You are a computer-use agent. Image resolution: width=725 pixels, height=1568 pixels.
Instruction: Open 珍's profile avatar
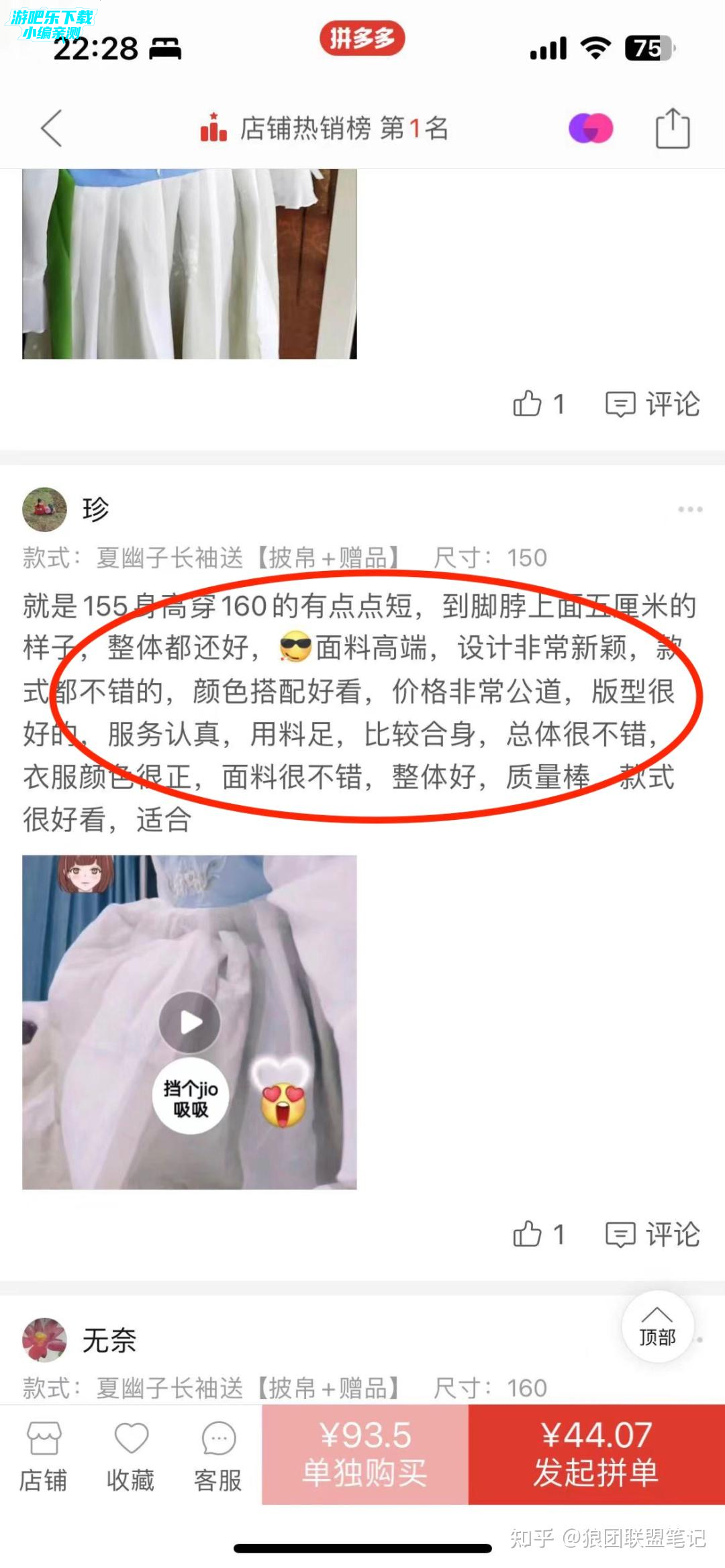pyautogui.click(x=44, y=509)
